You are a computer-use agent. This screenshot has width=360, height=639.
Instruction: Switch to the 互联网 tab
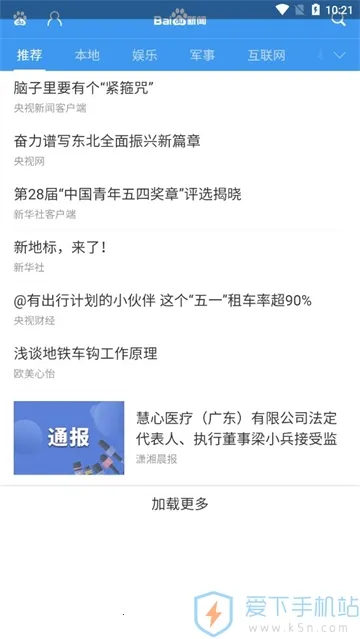pyautogui.click(x=266, y=55)
